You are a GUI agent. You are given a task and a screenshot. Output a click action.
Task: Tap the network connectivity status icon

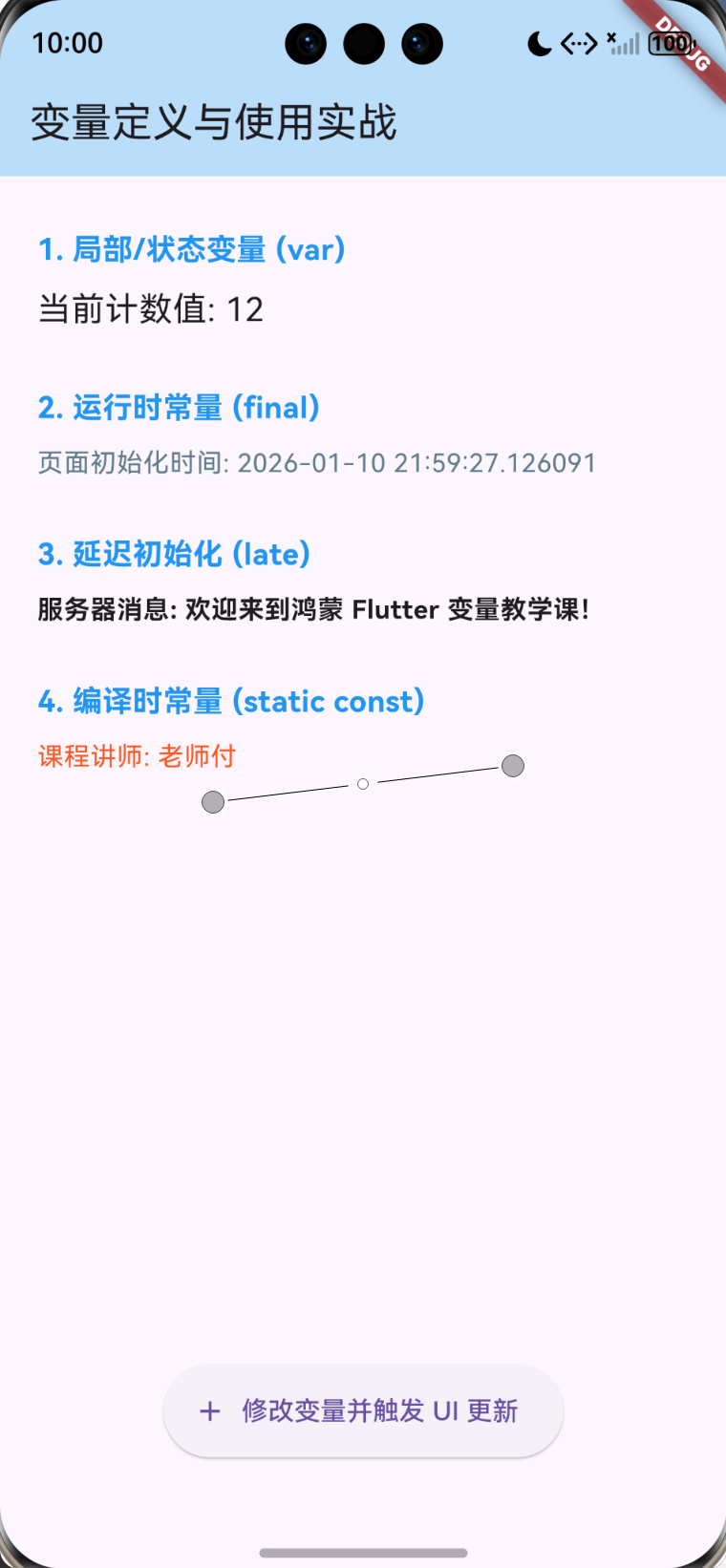click(x=578, y=43)
